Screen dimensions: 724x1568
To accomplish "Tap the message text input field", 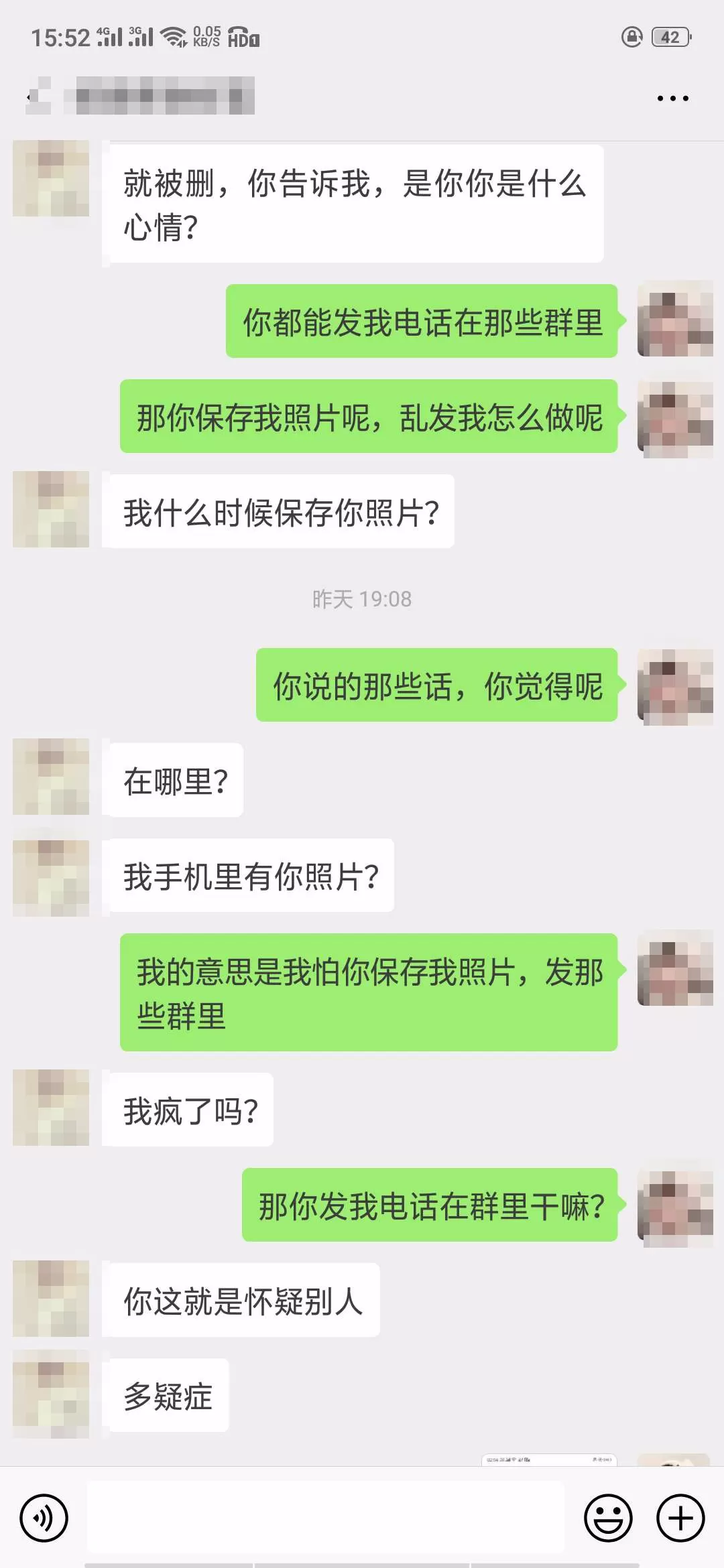I will coord(326,1517).
